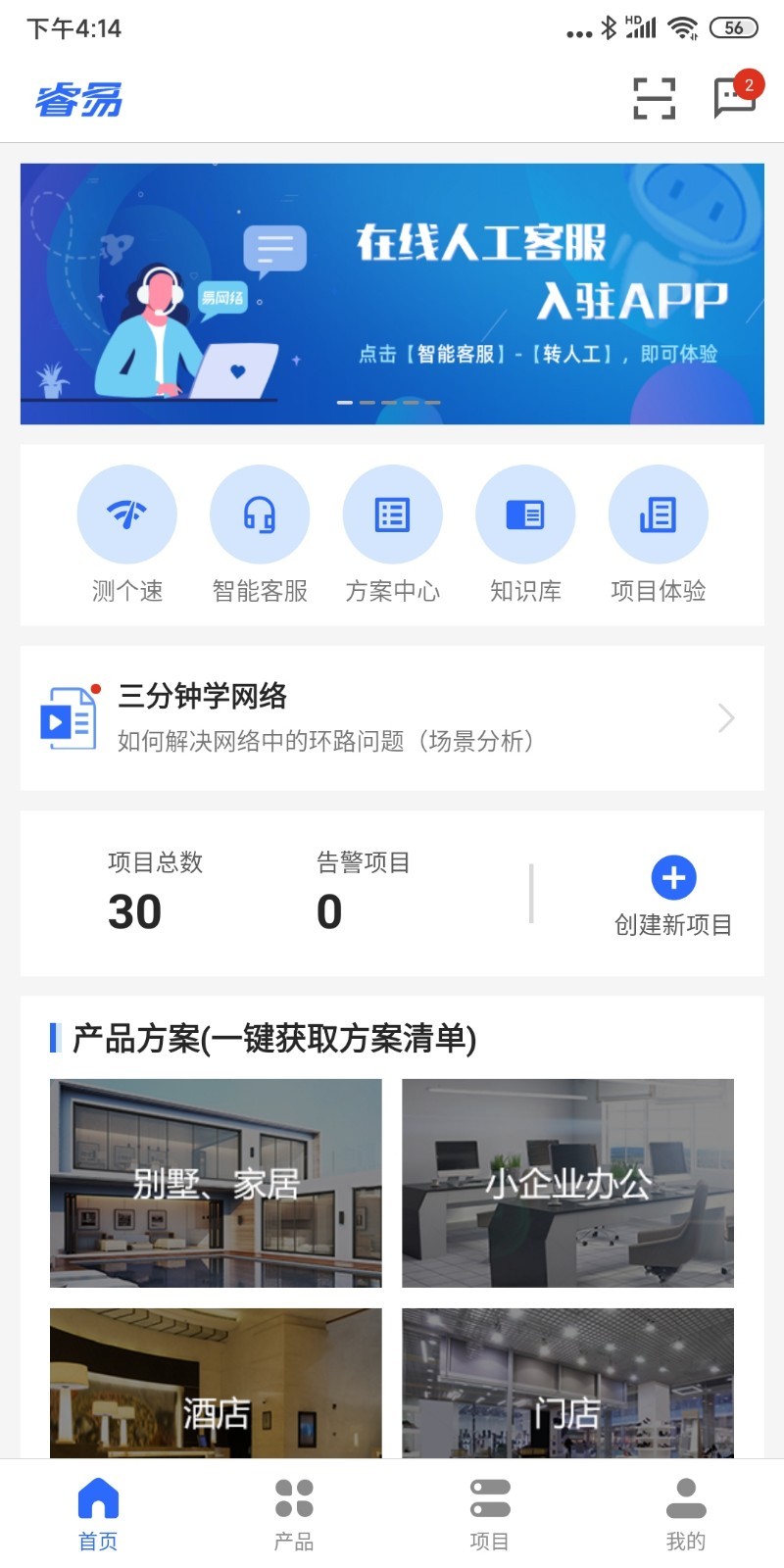
Task: Select the 测个速 speed test icon
Action: (126, 514)
